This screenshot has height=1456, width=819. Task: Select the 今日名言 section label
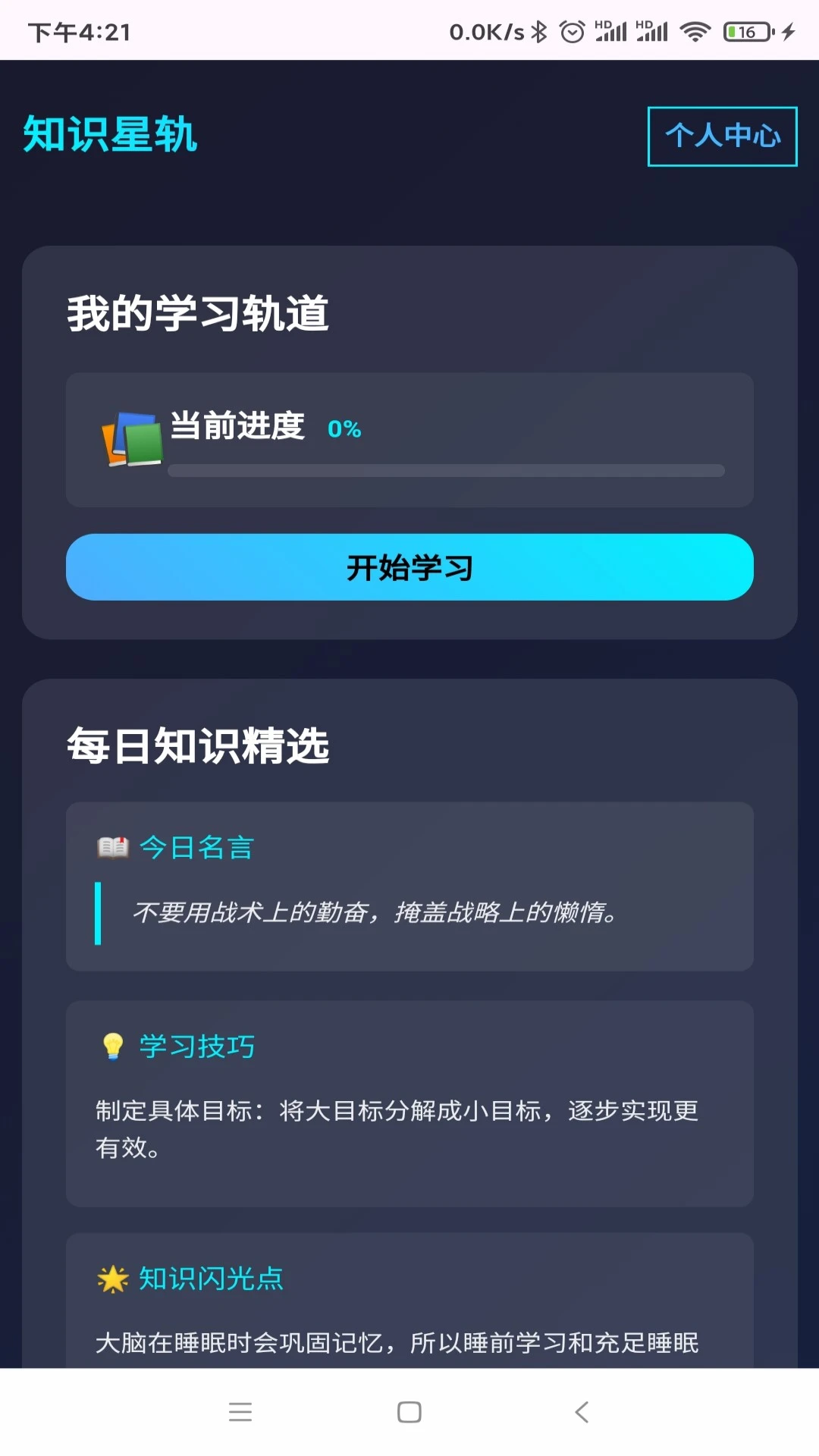199,847
